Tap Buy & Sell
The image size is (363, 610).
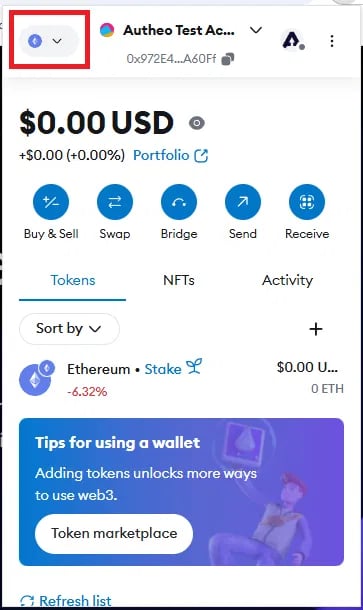point(51,212)
